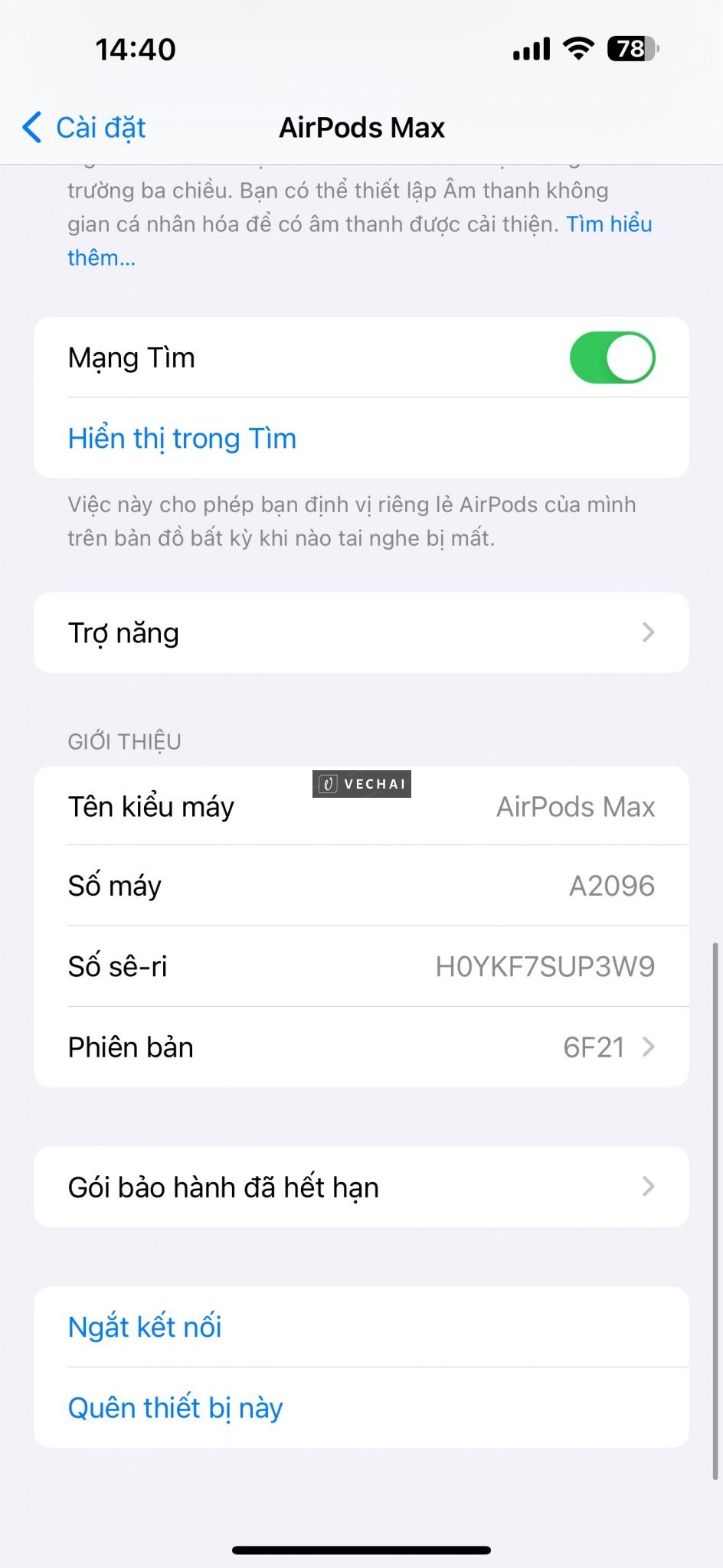Tap the Wi-Fi status icon
The width and height of the screenshot is (723, 1568).
578,47
